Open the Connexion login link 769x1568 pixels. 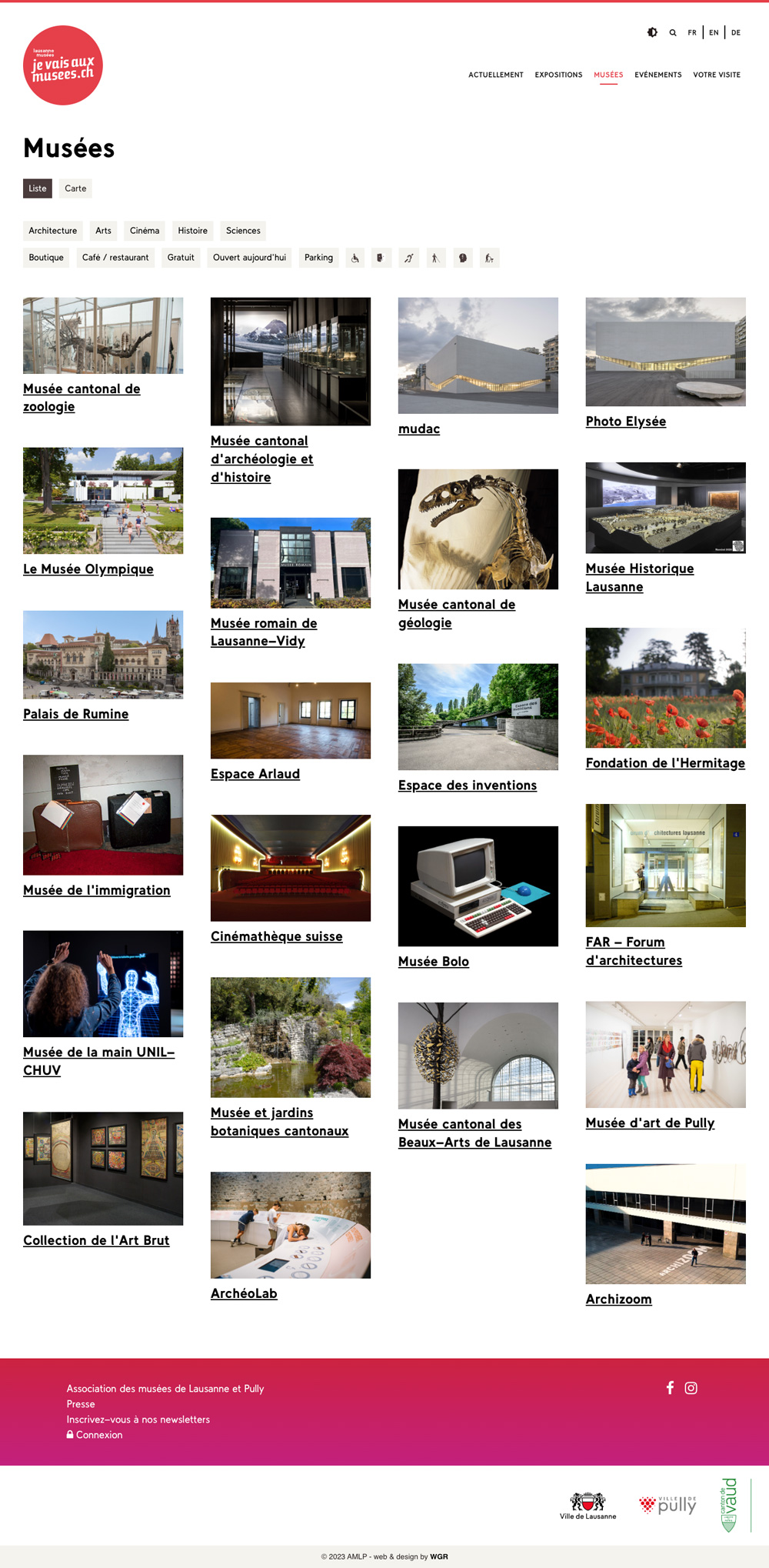tap(98, 1434)
